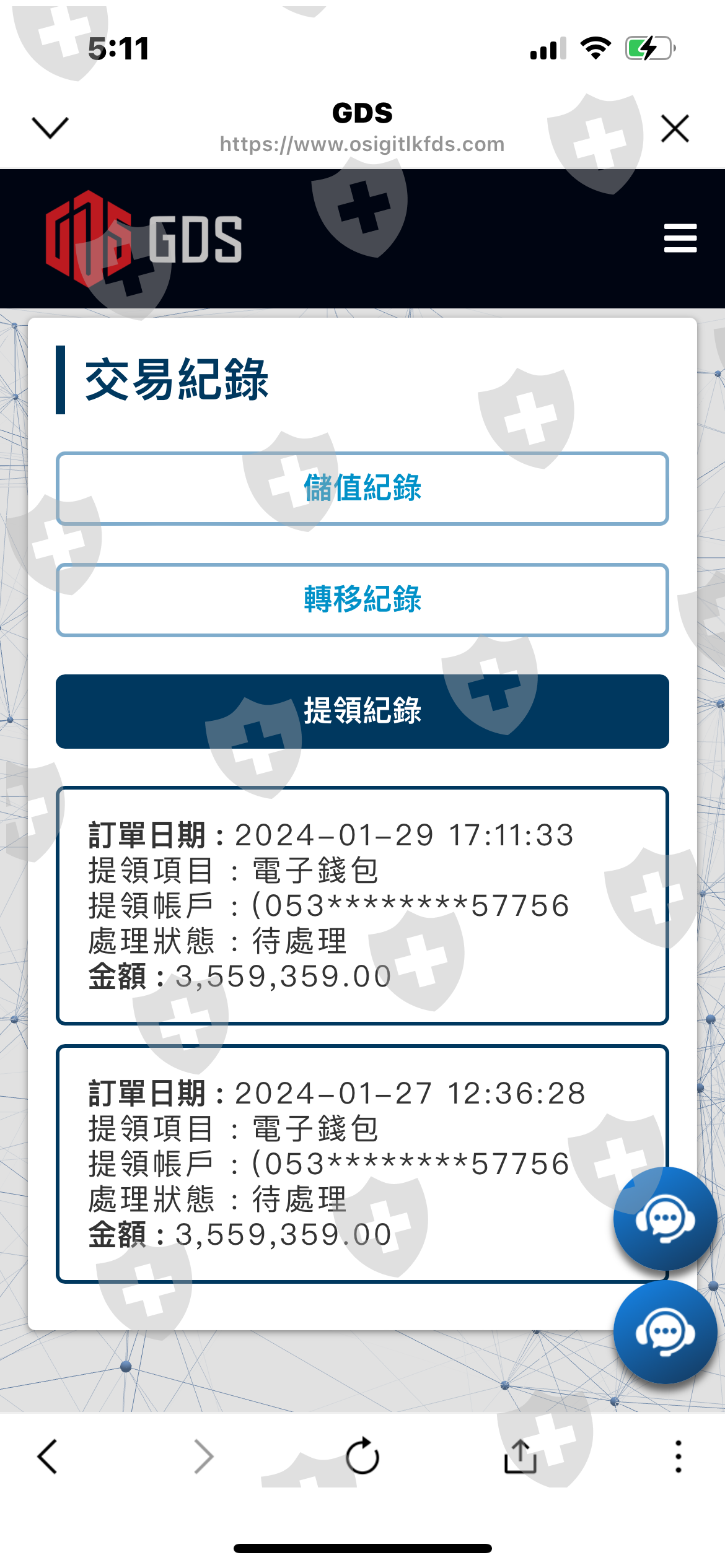The width and height of the screenshot is (725, 1568).
Task: Switch to 儲值紀錄 deposit records
Action: (362, 489)
